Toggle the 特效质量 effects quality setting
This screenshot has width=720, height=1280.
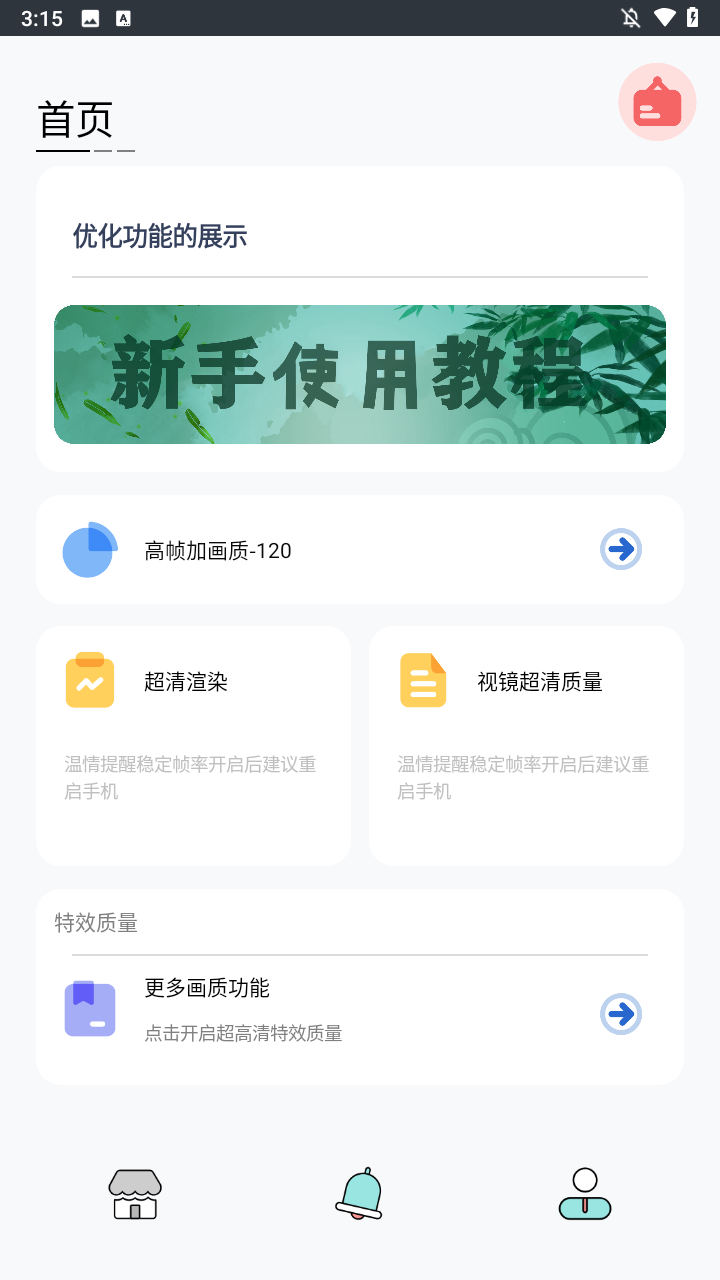tap(80, 922)
